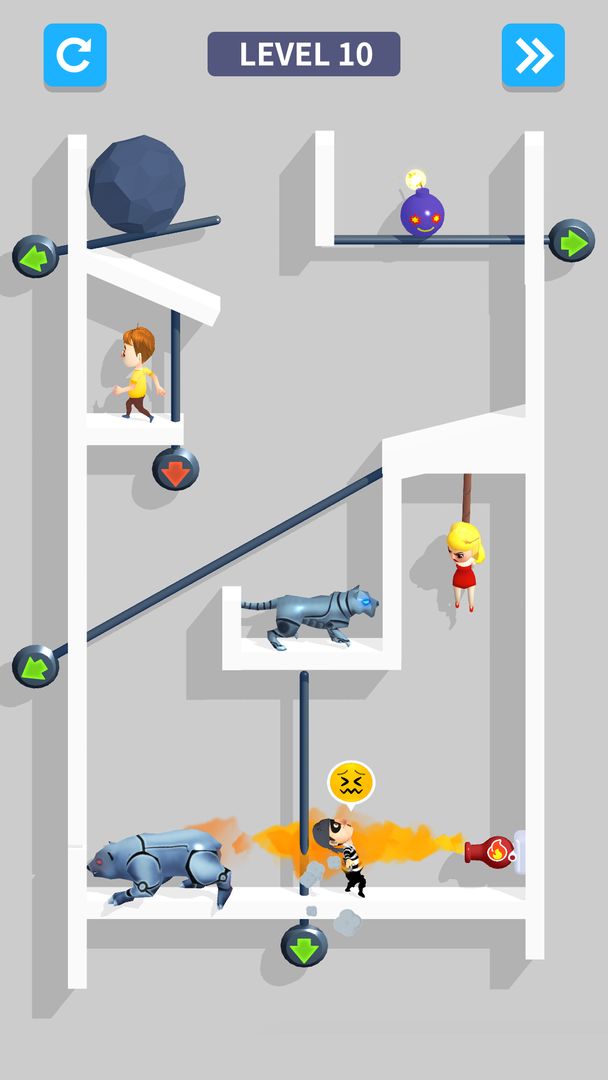This screenshot has height=1080, width=608.
Task: Skip this level with the double-arrow button
Action: (533, 55)
